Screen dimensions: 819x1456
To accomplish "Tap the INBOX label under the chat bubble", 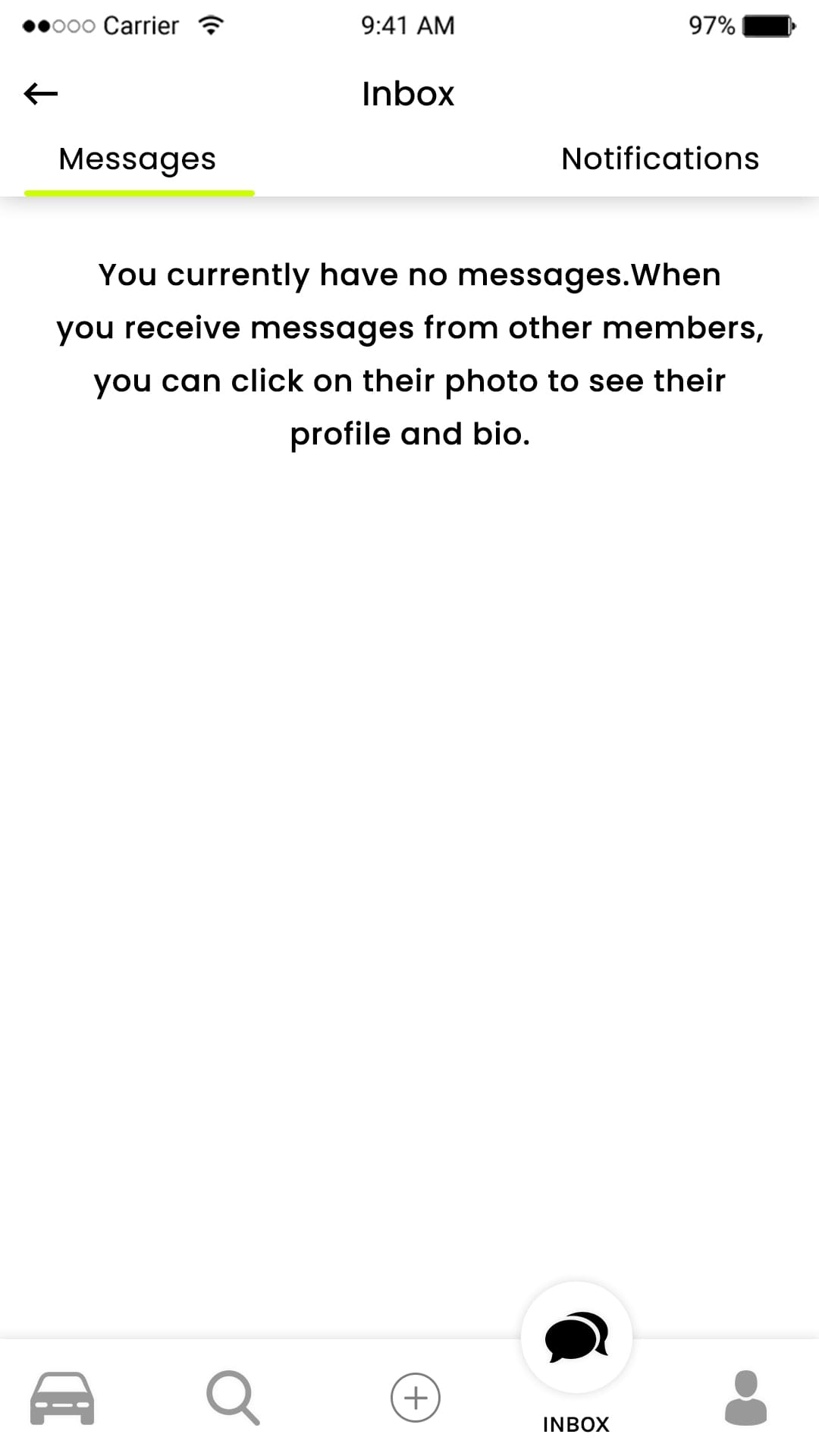I will (x=577, y=1424).
